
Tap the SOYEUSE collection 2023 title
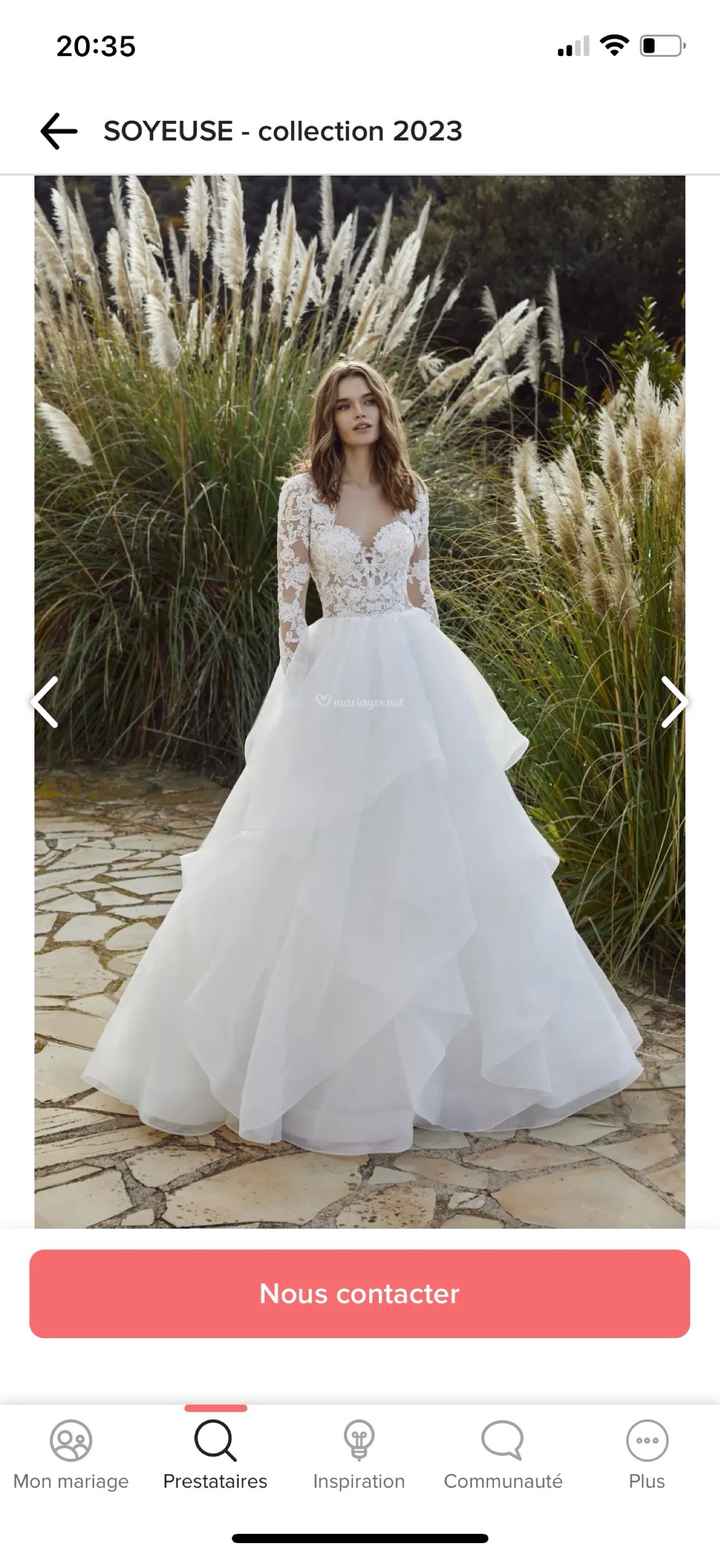tap(281, 130)
